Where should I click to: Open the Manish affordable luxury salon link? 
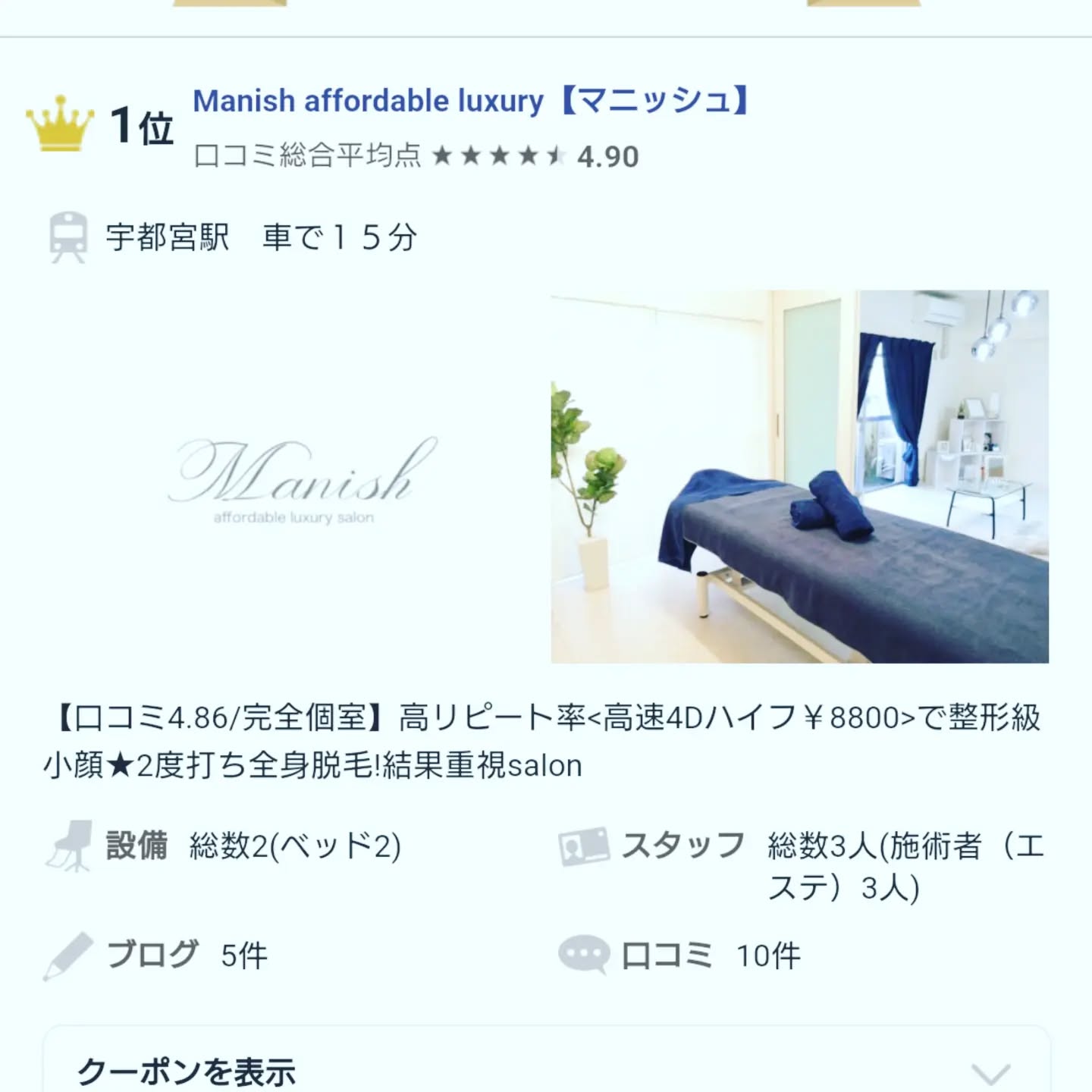[470, 101]
